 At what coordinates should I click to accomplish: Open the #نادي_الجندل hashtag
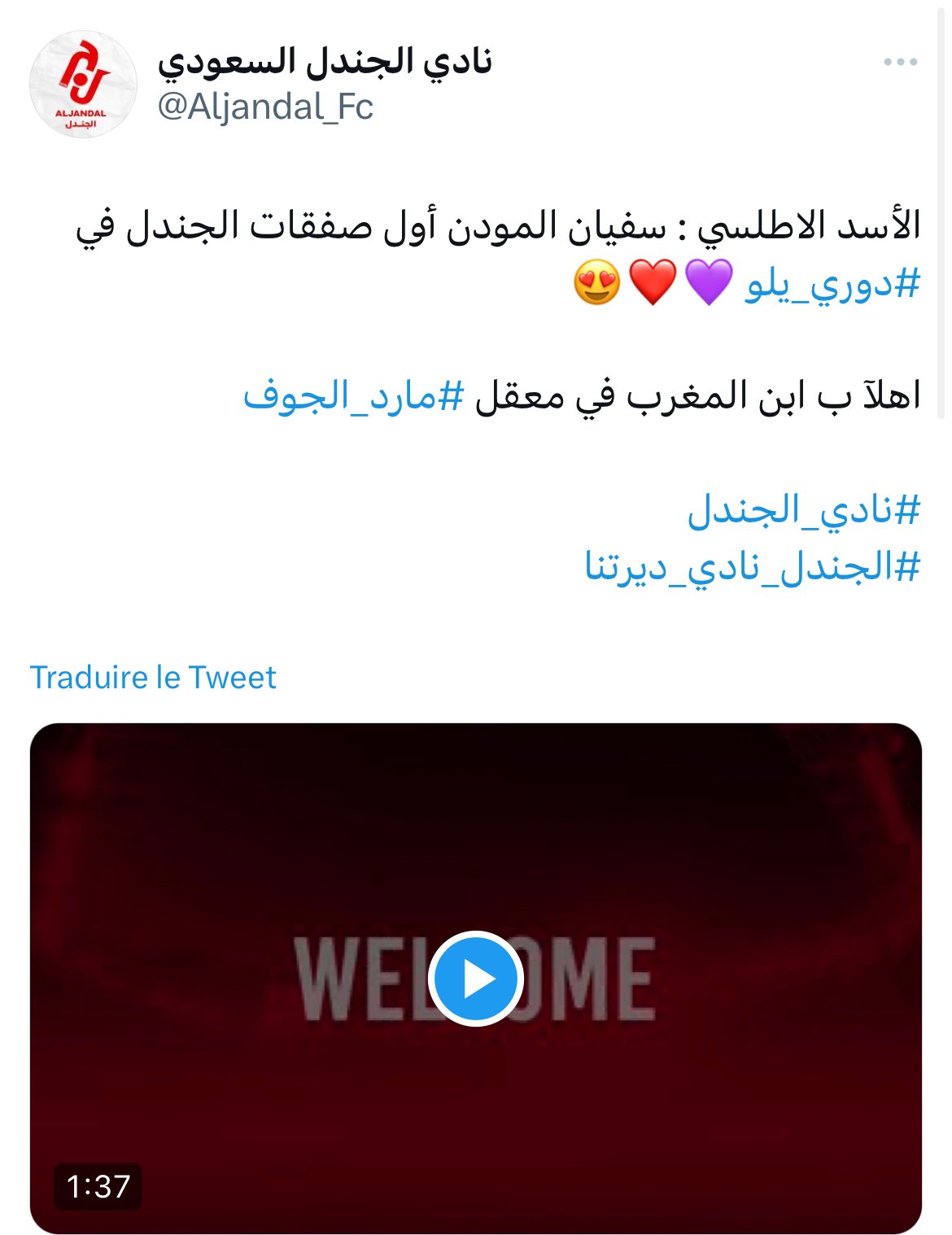click(x=804, y=510)
